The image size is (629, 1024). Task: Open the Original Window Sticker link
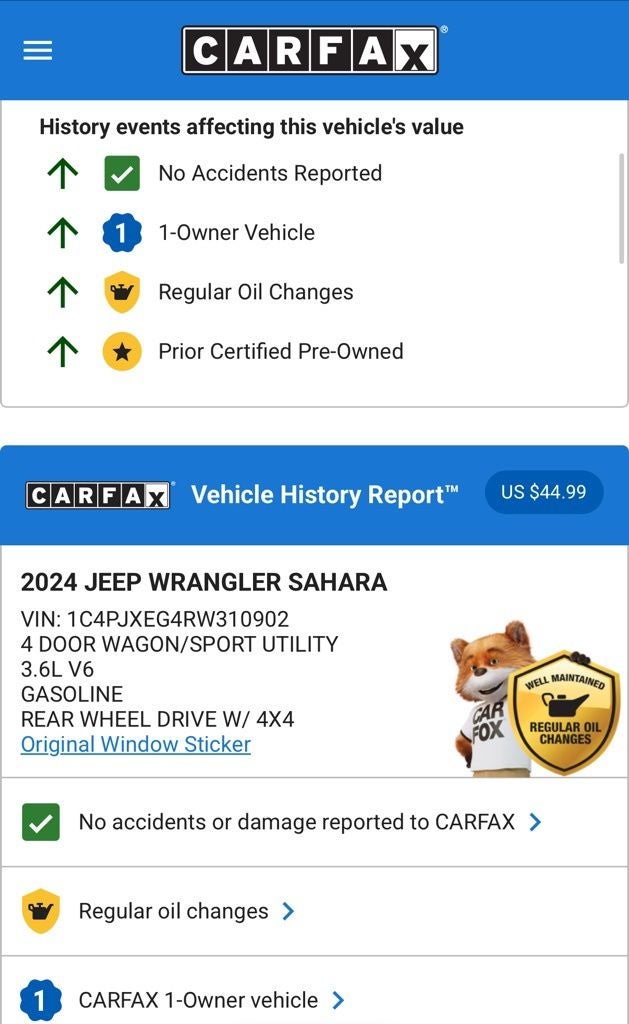click(x=136, y=744)
